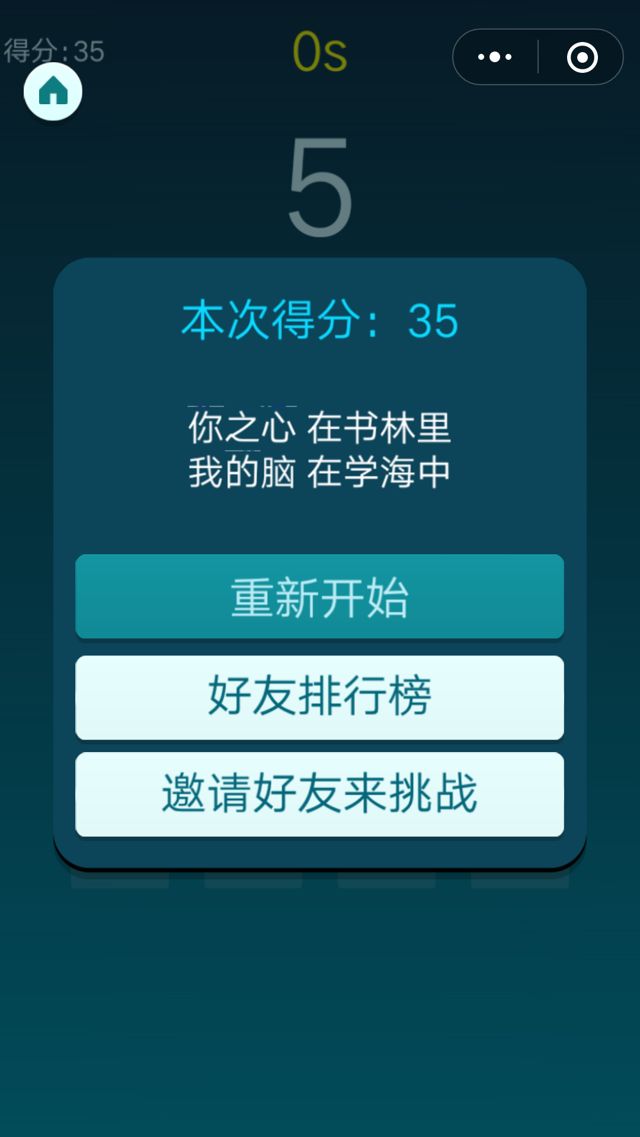The height and width of the screenshot is (1137, 640).
Task: Tap 邀请好友来挑战 to invite friends
Action: (x=319, y=794)
